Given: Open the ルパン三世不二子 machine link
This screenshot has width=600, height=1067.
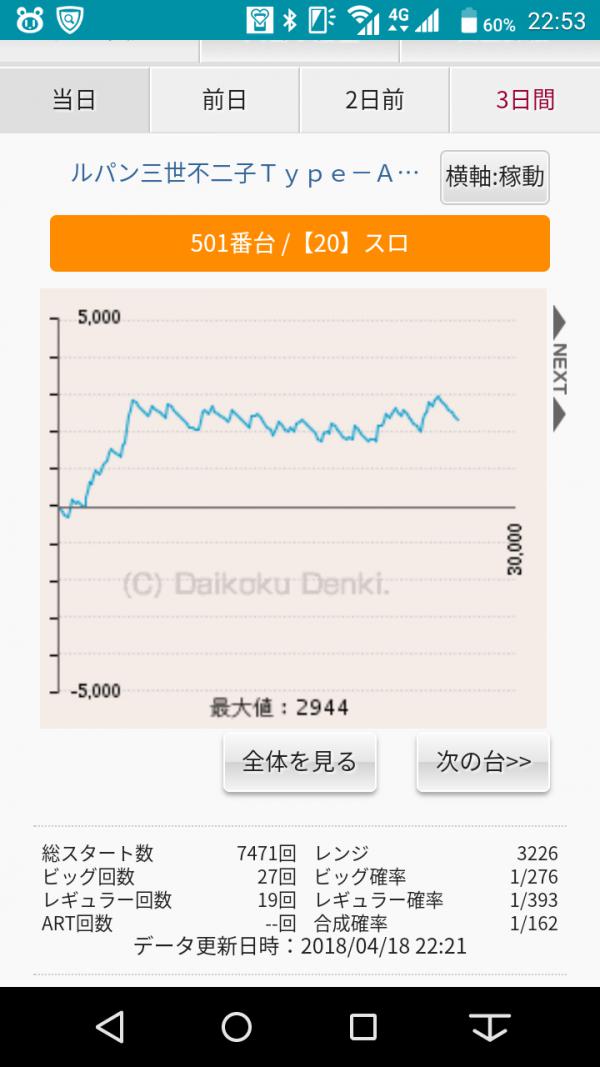Looking at the screenshot, I should 244,173.
